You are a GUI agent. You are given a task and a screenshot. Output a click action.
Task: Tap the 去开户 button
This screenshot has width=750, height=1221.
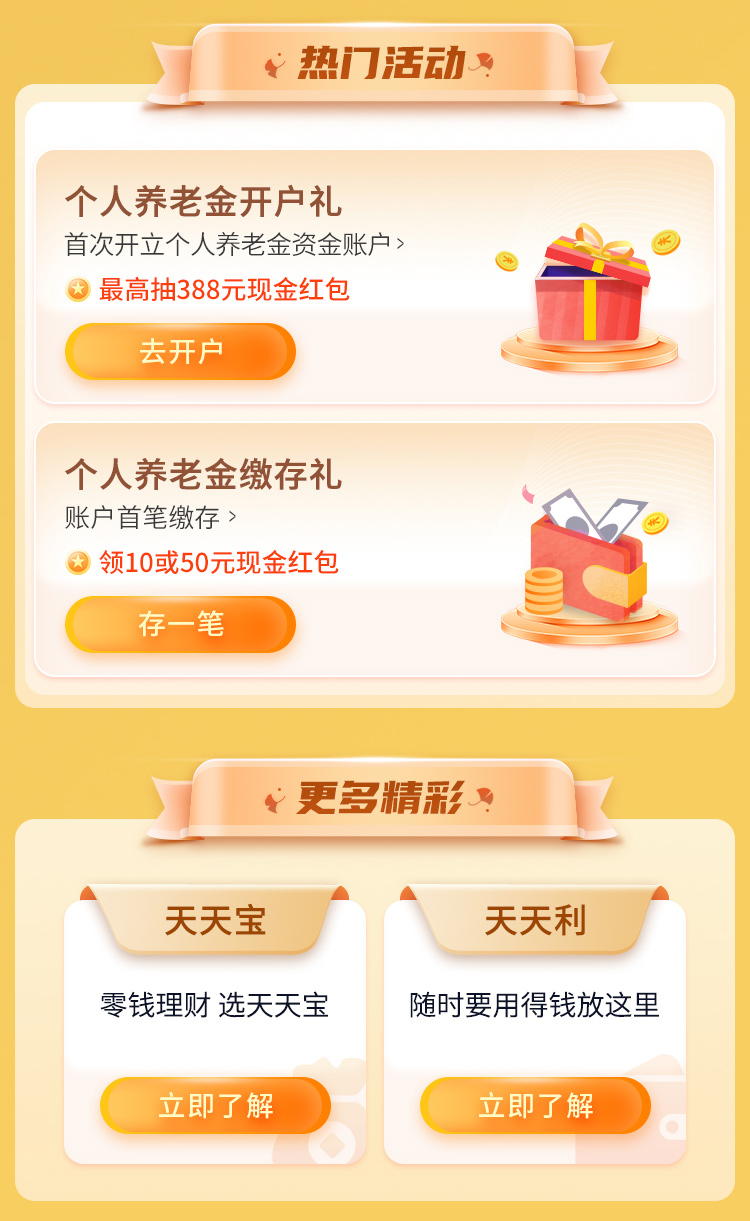pyautogui.click(x=180, y=352)
